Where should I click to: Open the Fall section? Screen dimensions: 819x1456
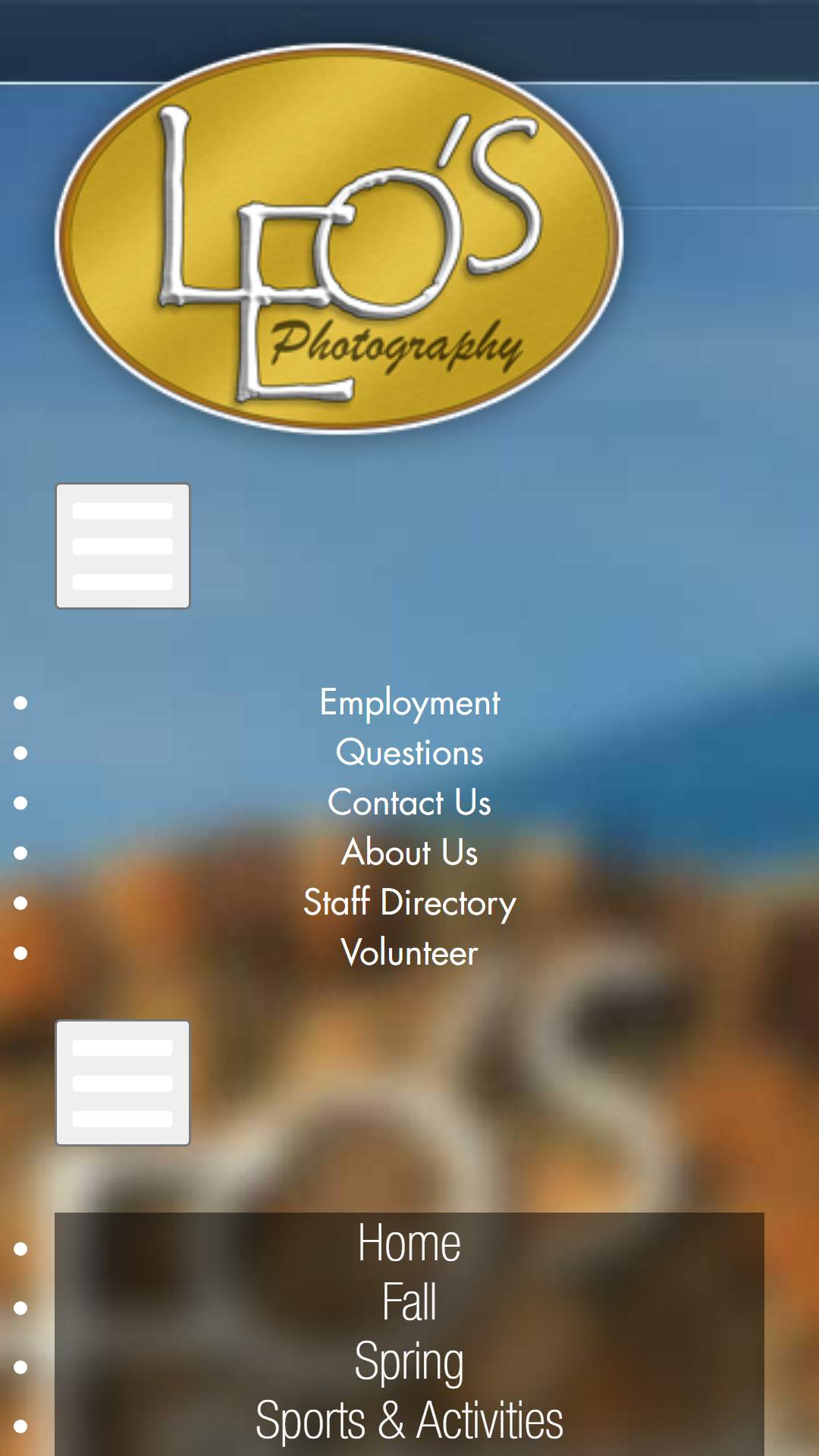coord(409,1303)
